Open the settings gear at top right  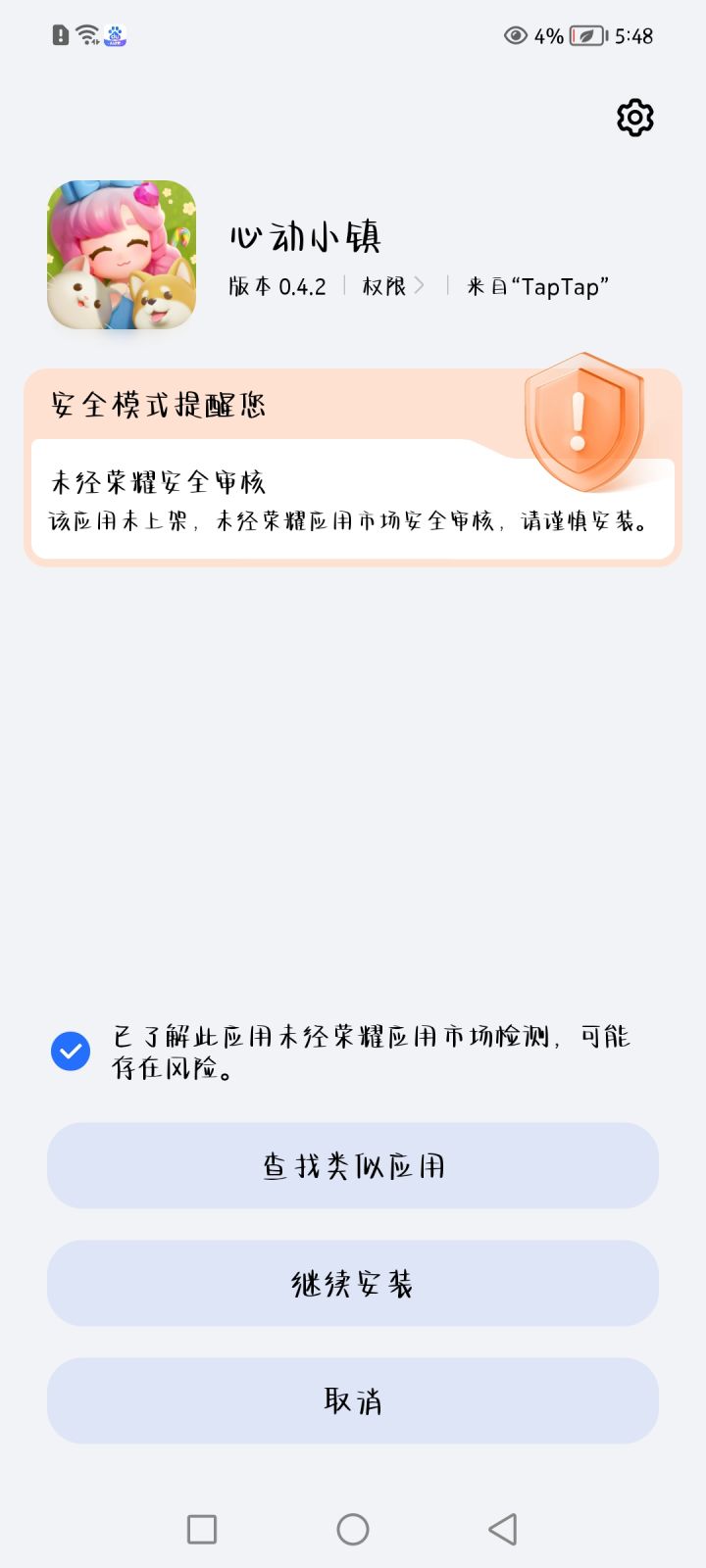point(633,117)
